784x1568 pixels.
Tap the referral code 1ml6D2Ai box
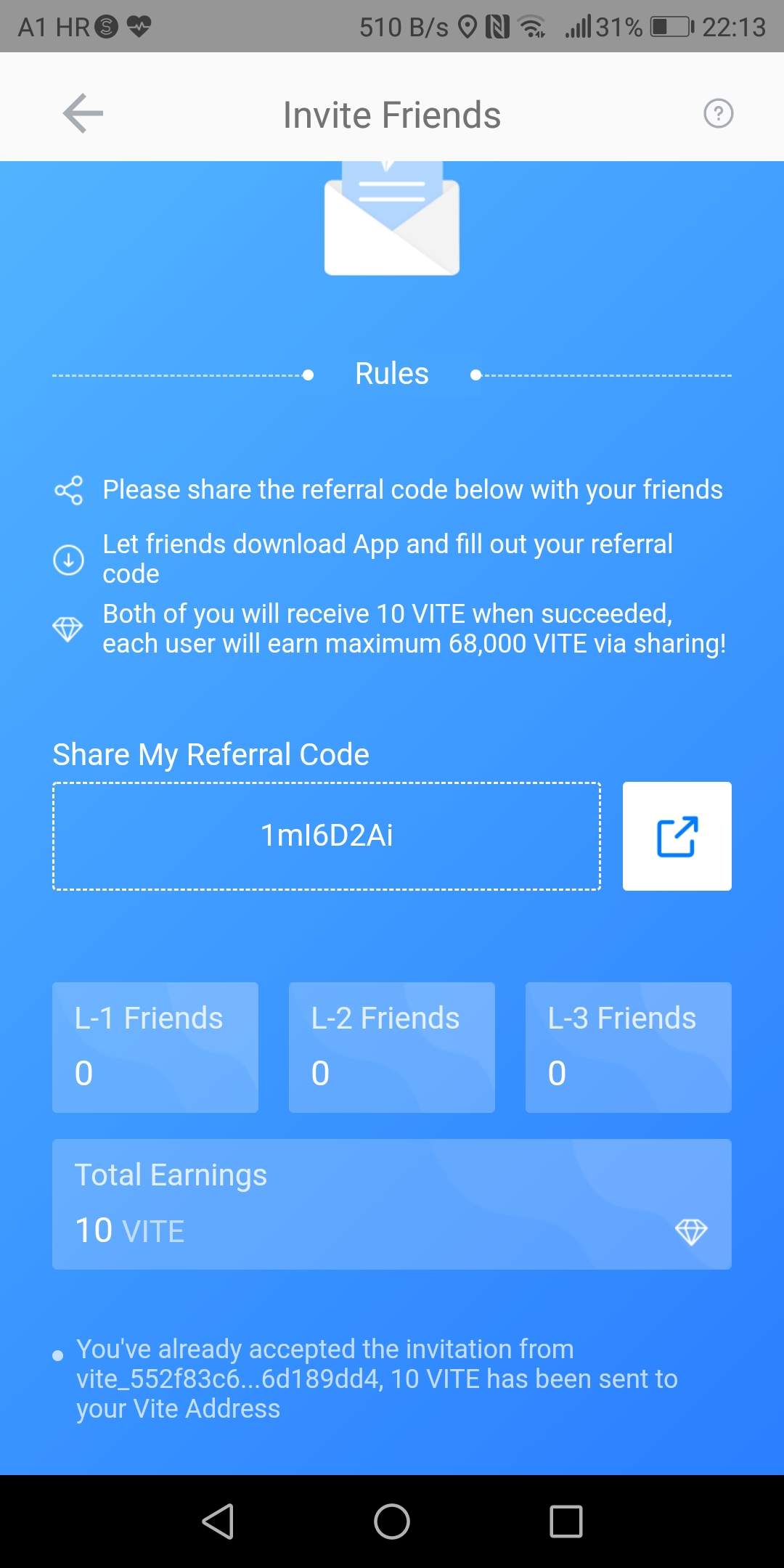coord(327,836)
